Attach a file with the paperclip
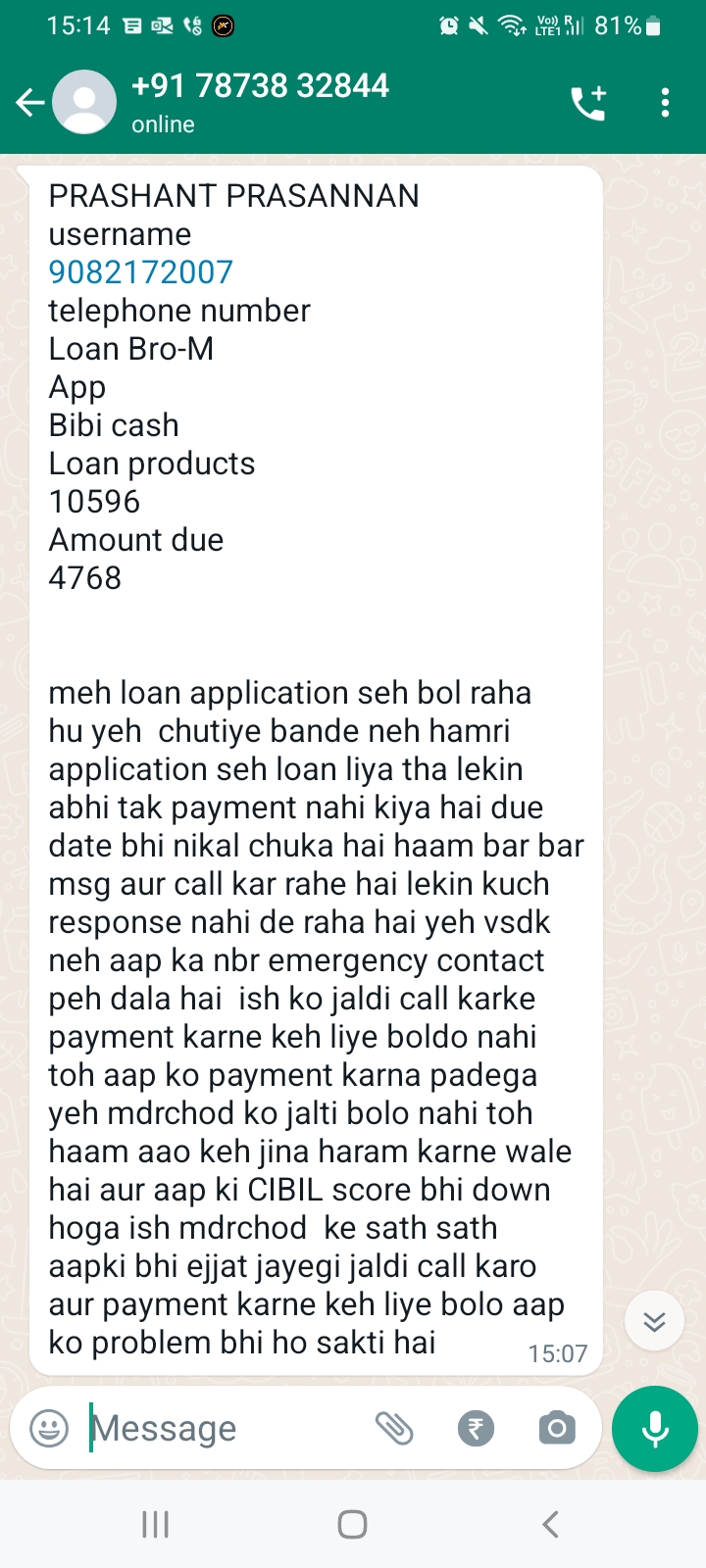Image resolution: width=706 pixels, height=1568 pixels. coord(394,1428)
